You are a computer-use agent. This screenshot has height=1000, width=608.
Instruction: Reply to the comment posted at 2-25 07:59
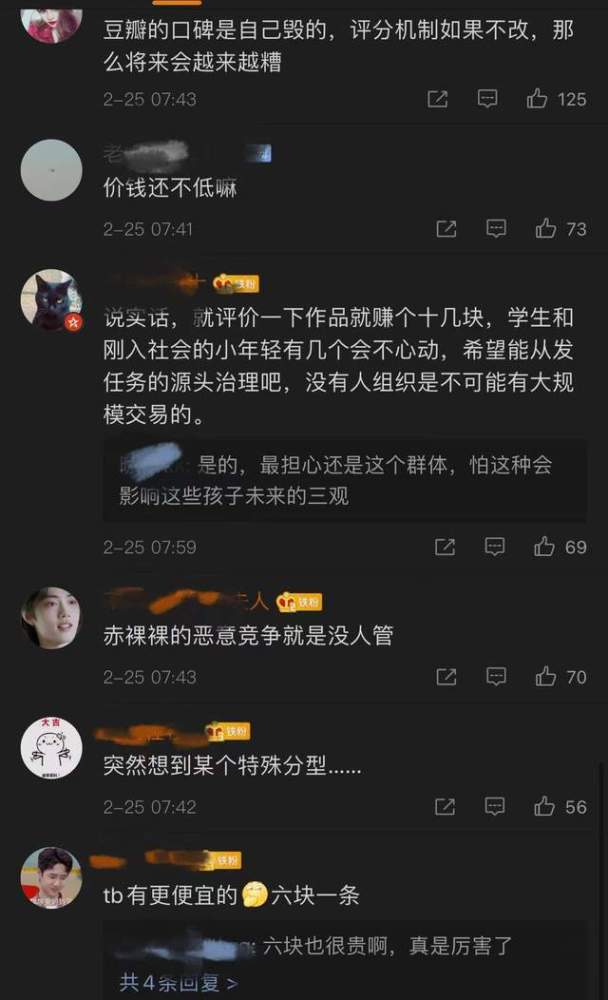click(494, 547)
